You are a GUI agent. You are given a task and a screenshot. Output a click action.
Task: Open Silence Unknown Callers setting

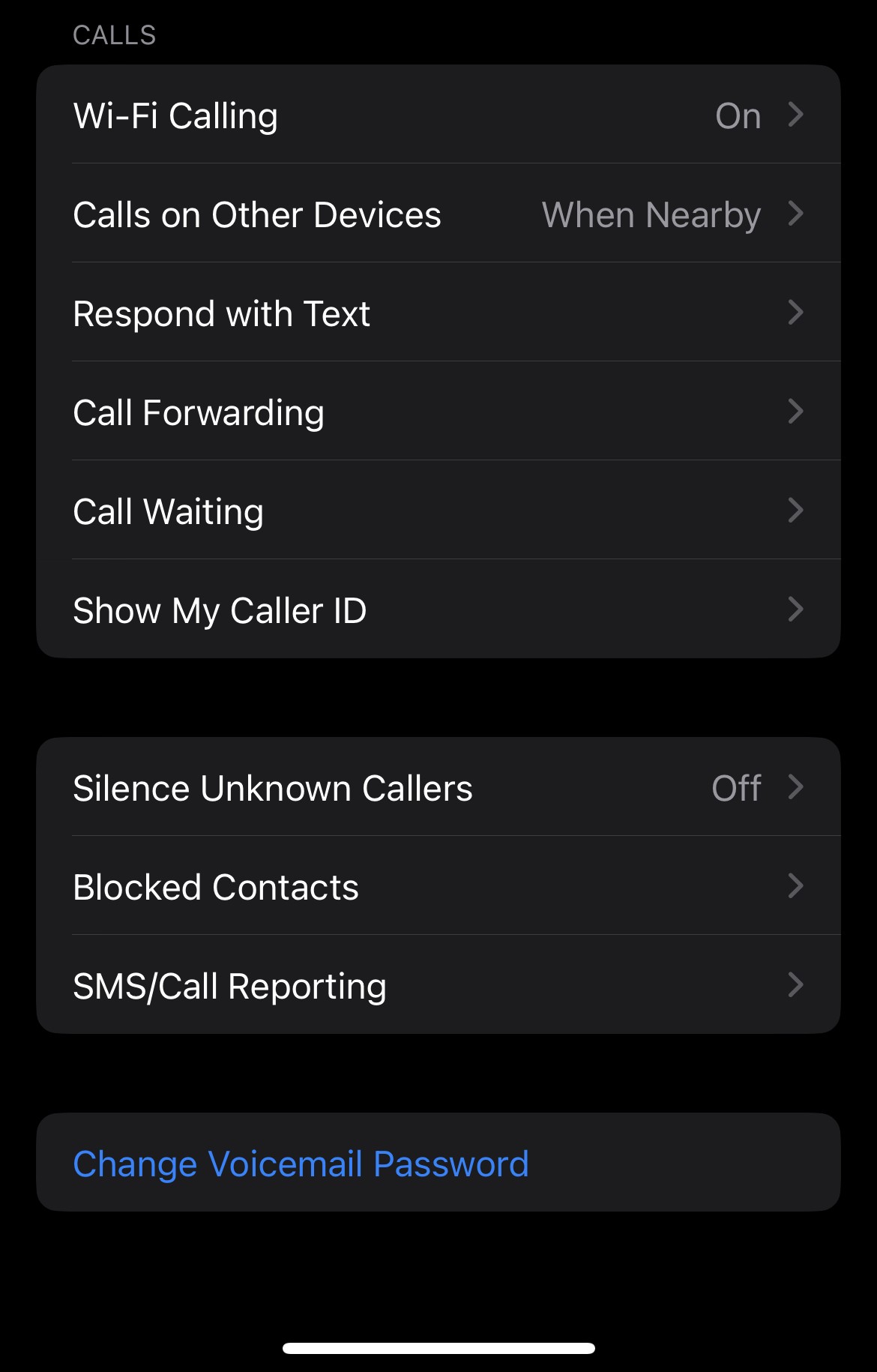pyautogui.click(x=438, y=788)
